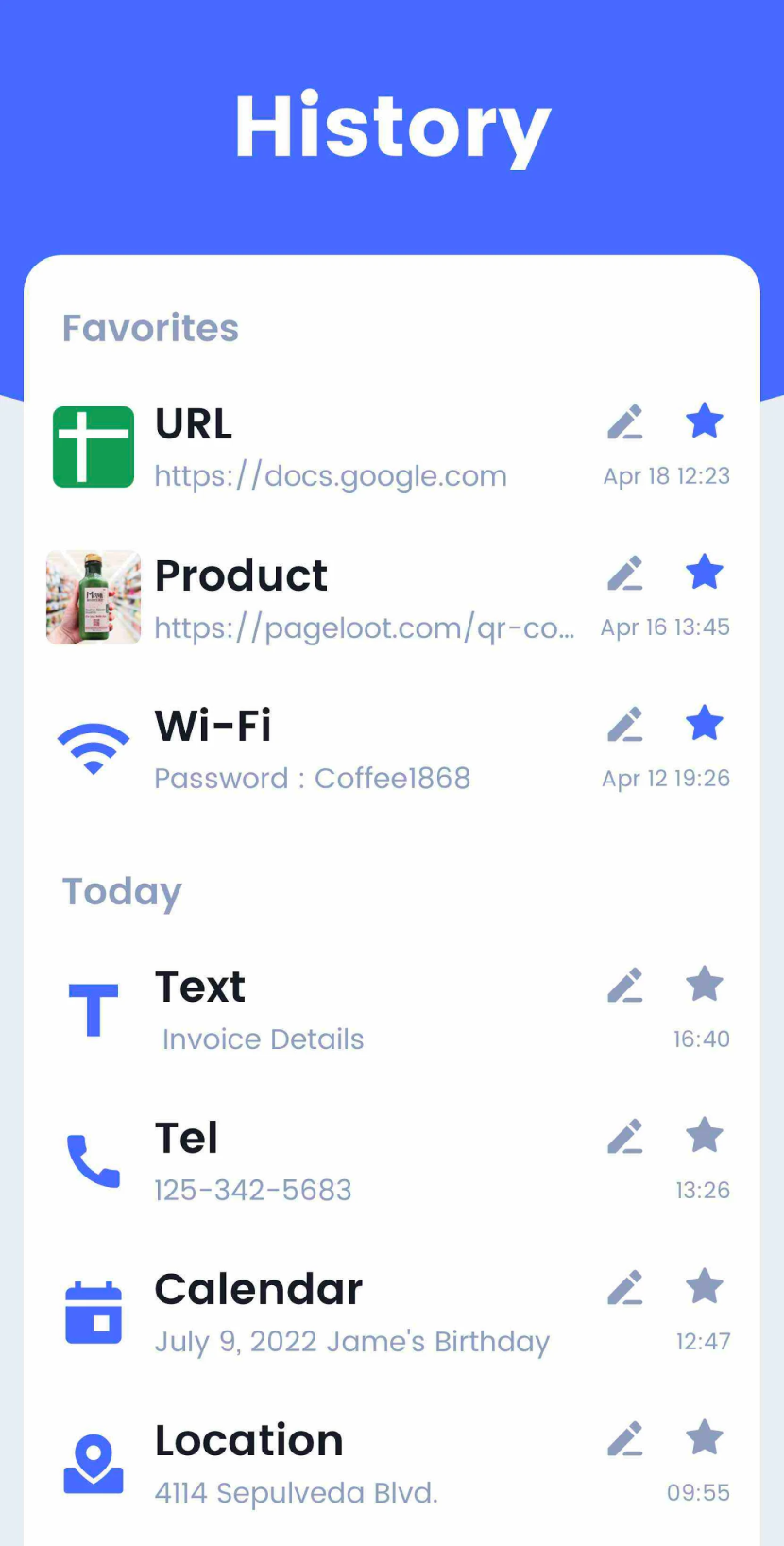The width and height of the screenshot is (784, 1546).
Task: Unstar the Wi-Fi entry
Action: click(x=705, y=724)
